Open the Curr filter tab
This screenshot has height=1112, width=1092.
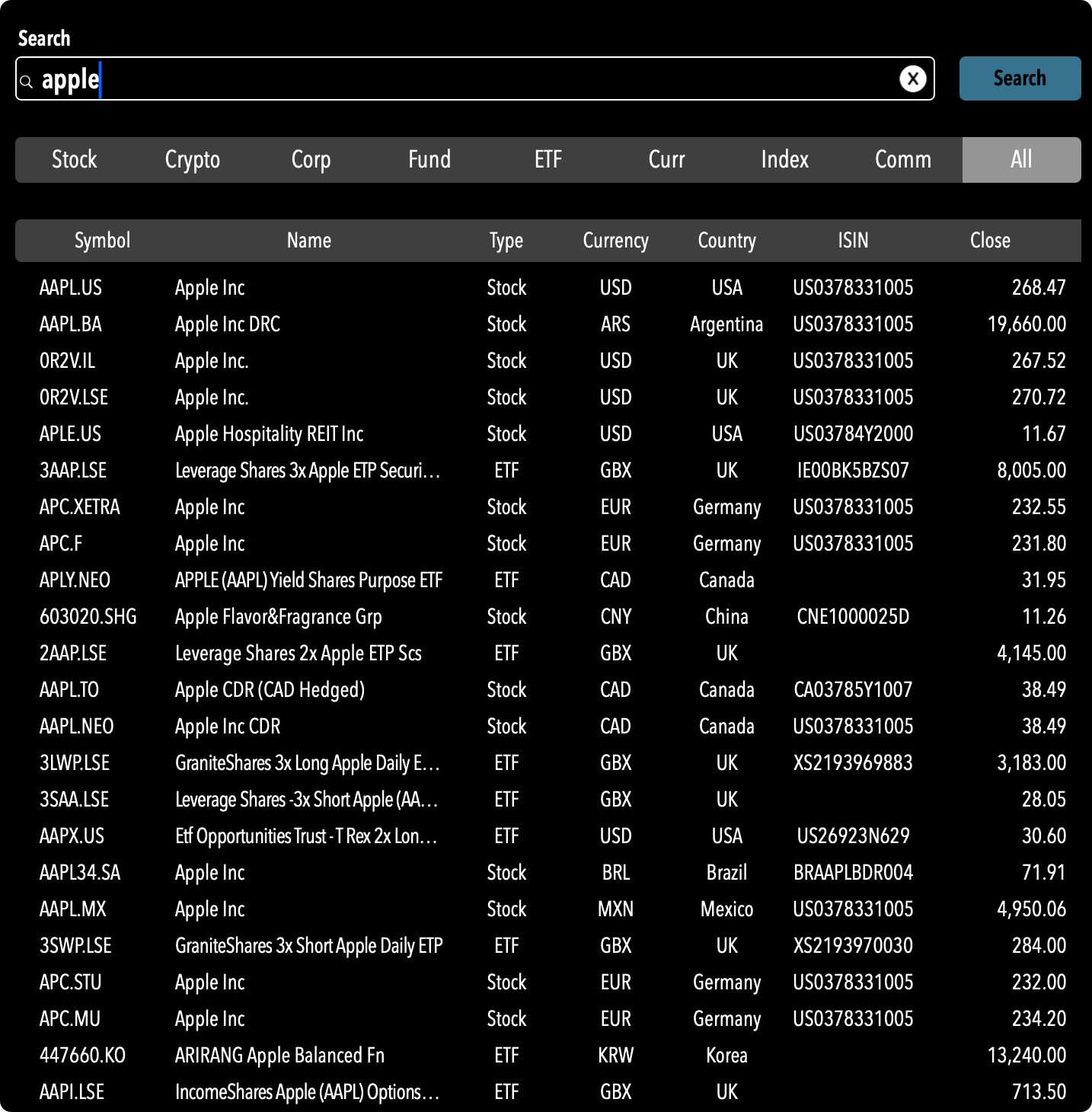point(666,160)
